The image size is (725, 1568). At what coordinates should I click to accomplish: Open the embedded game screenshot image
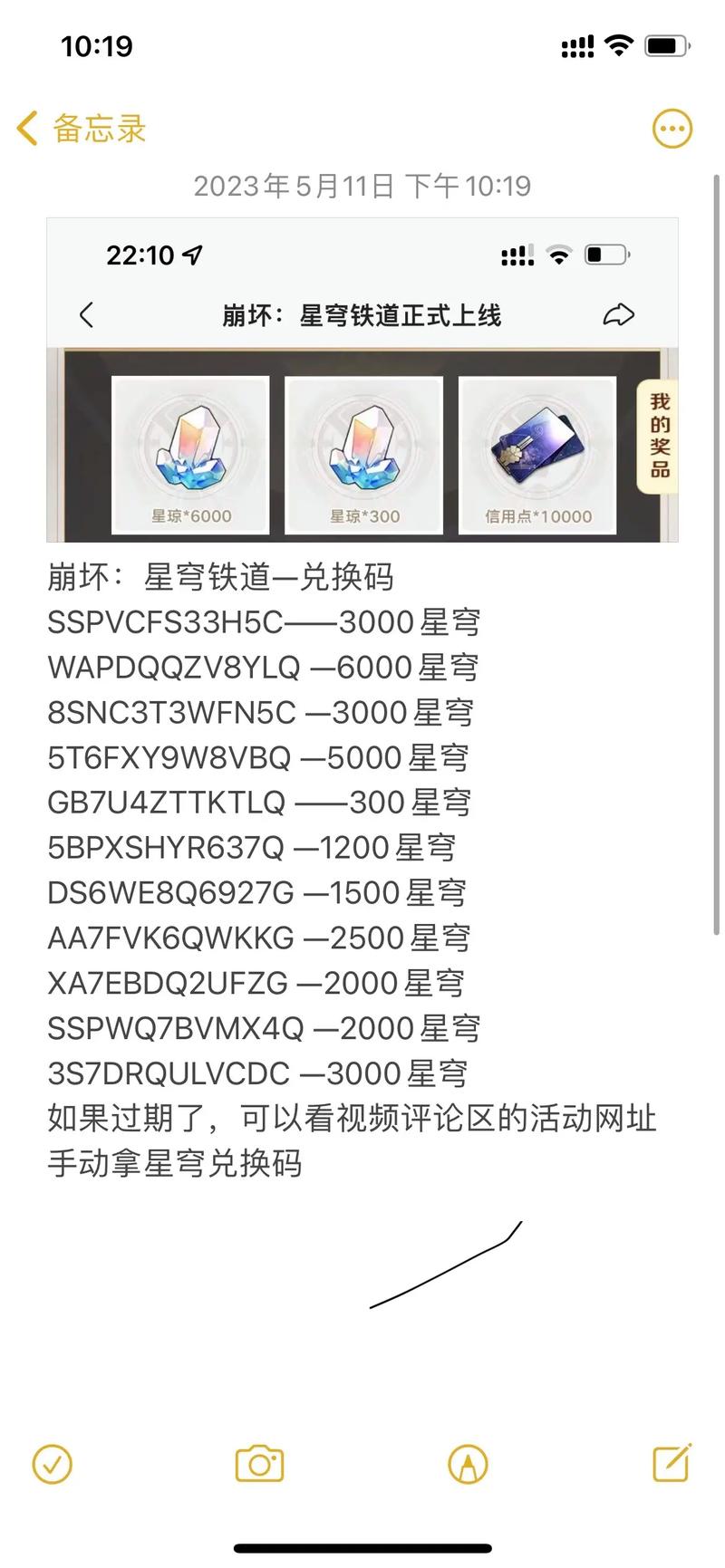(x=362, y=380)
